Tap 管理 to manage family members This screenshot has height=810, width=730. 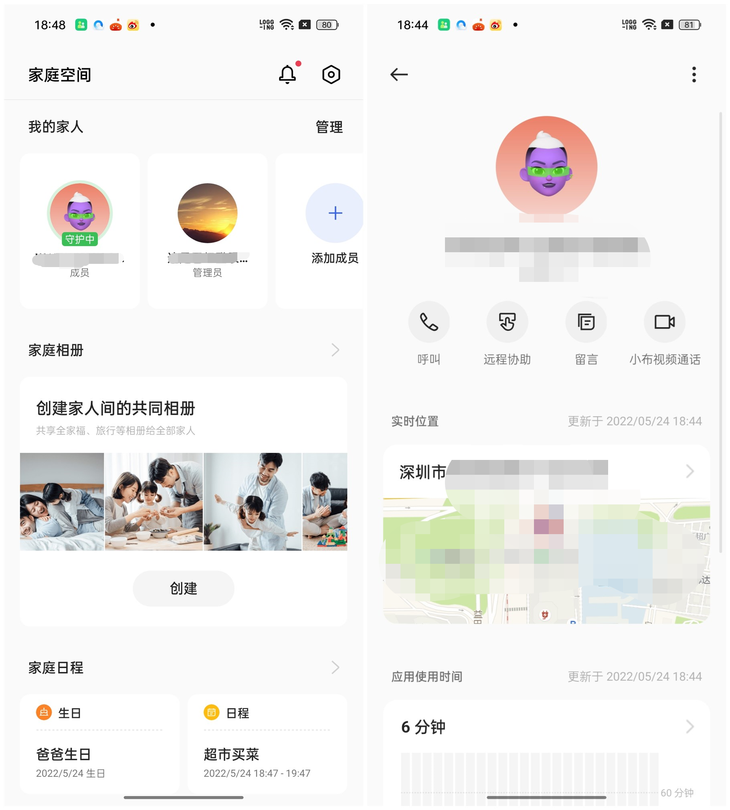pyautogui.click(x=329, y=127)
